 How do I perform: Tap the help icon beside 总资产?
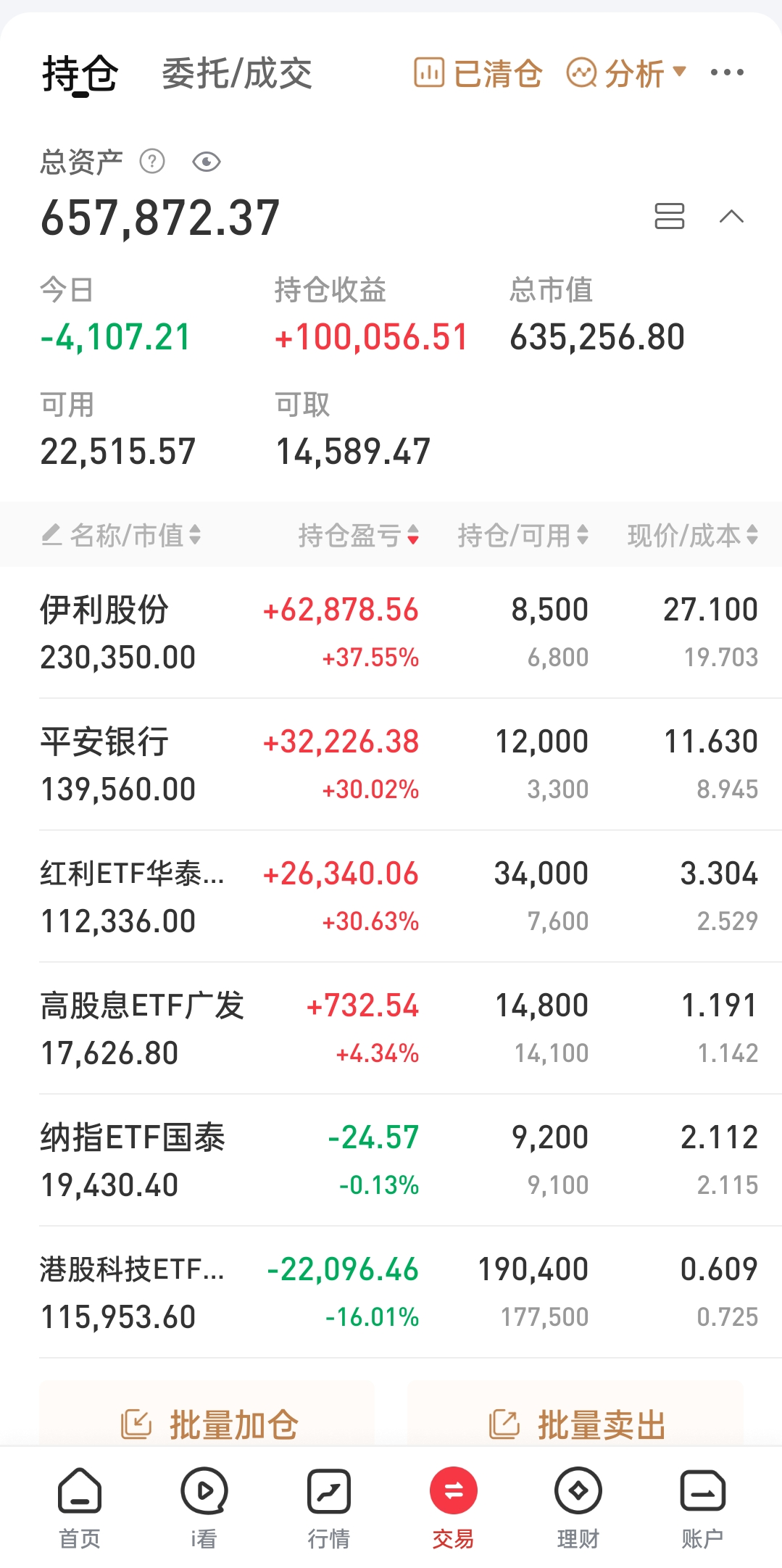pos(152,161)
